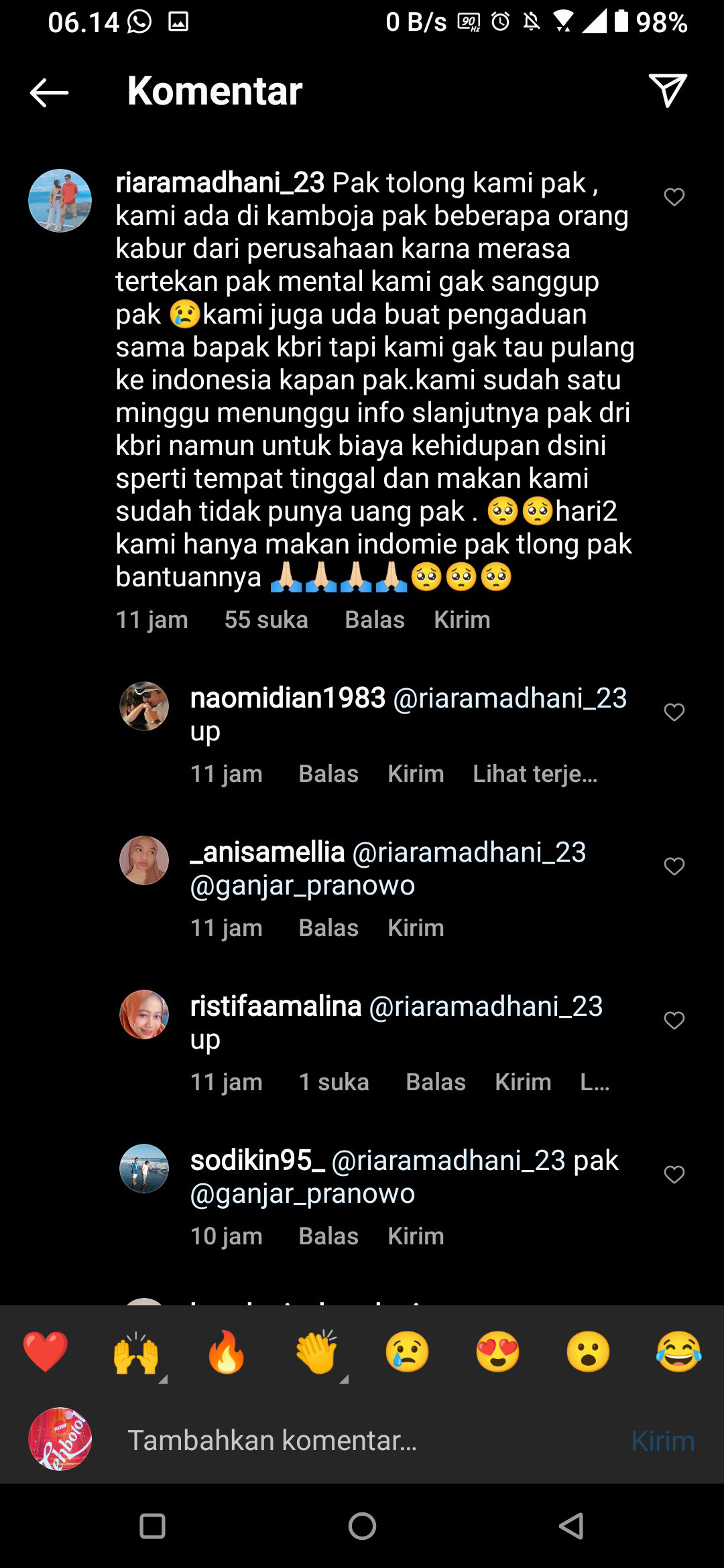724x1568 pixels.
Task: Focus the Tambahkan komentar field
Action: [349, 1440]
